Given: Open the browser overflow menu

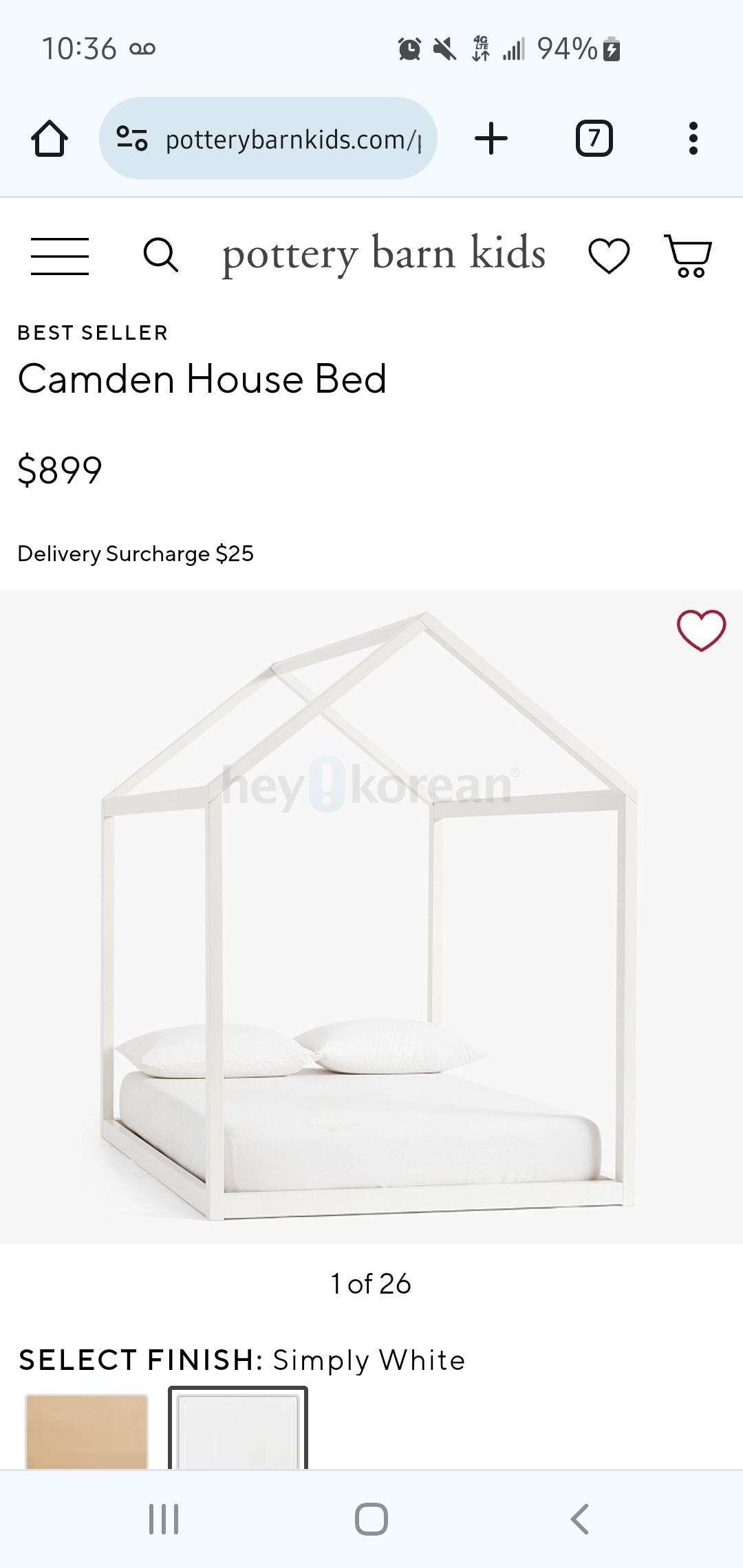Looking at the screenshot, I should pyautogui.click(x=693, y=139).
